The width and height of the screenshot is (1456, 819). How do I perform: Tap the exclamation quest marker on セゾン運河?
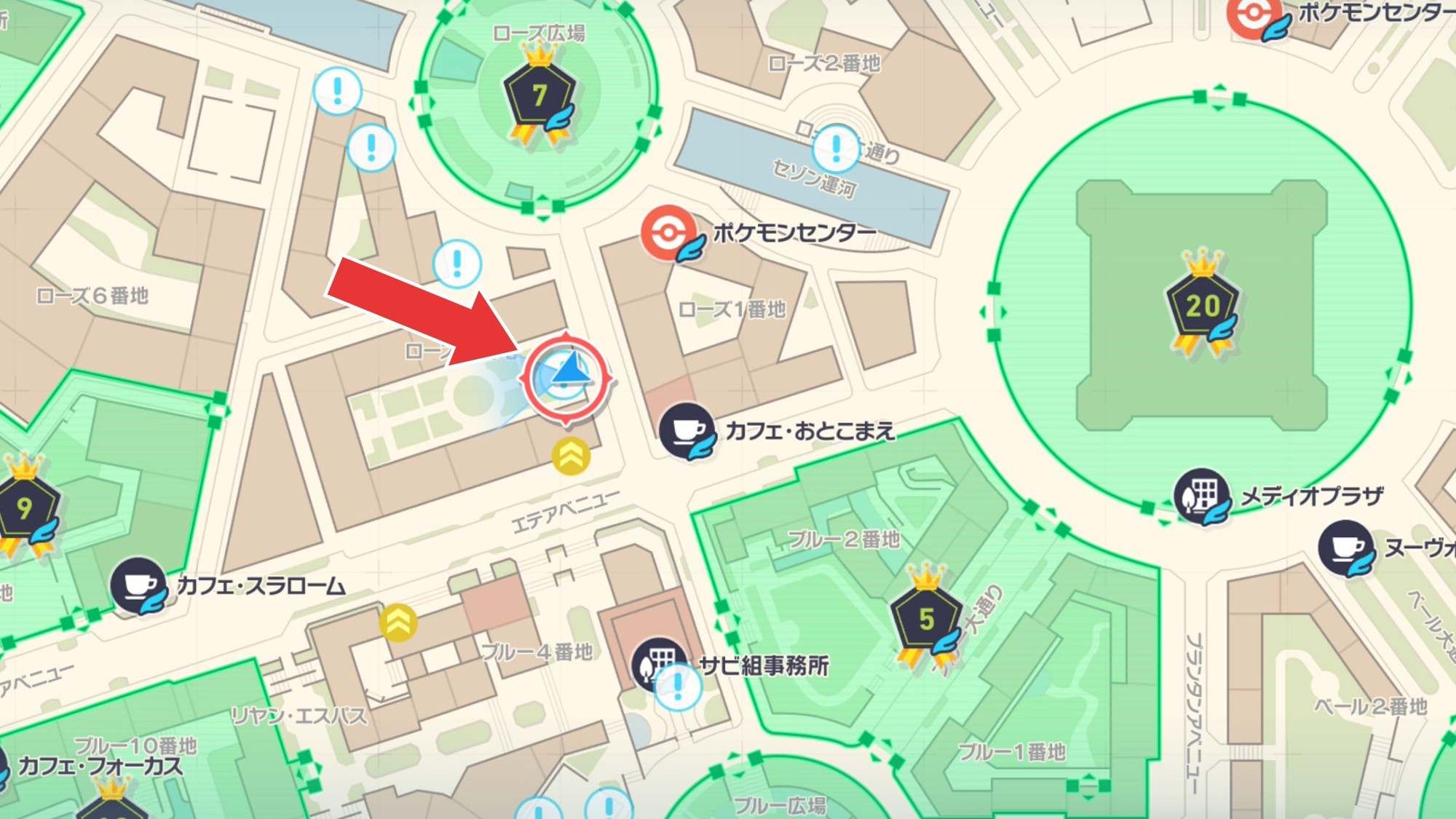836,149
